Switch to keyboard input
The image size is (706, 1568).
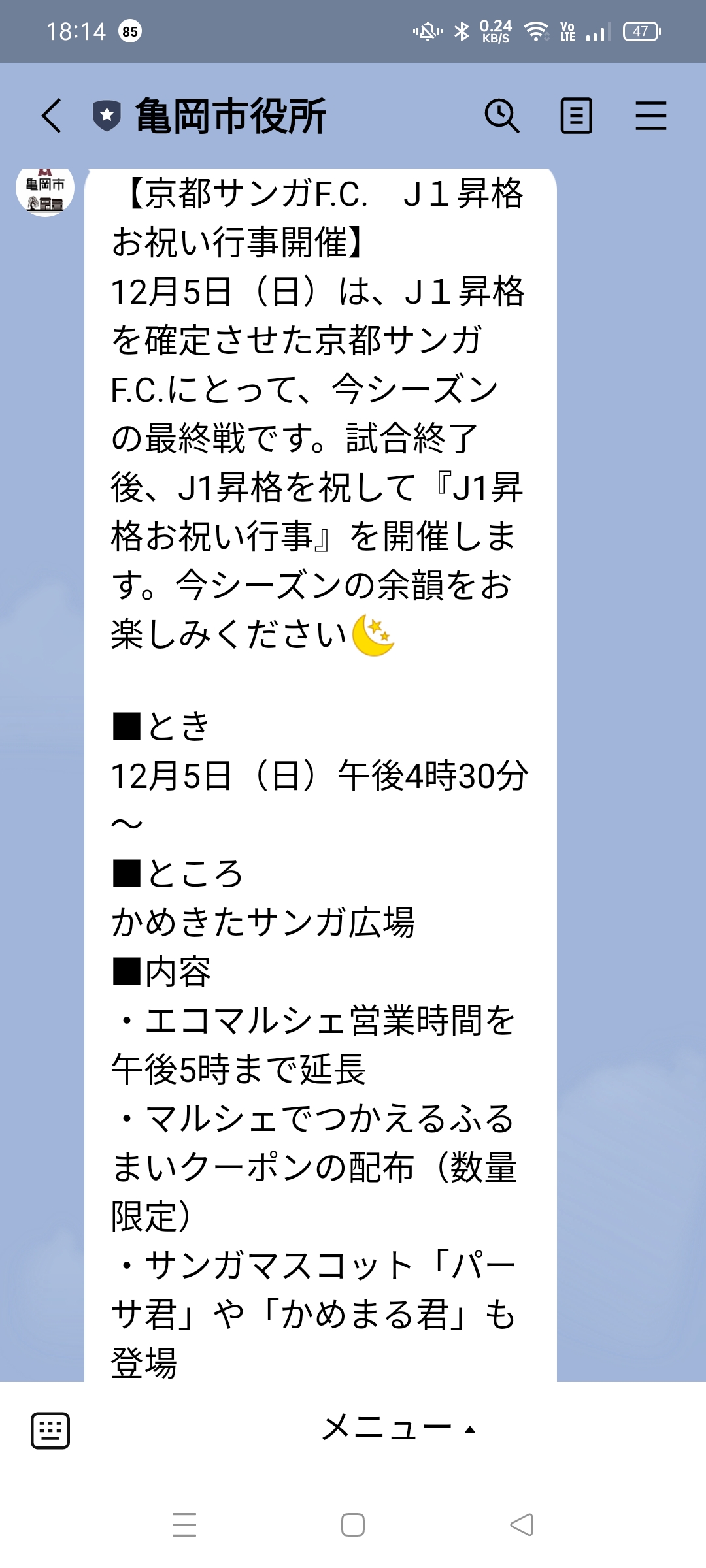50,1431
